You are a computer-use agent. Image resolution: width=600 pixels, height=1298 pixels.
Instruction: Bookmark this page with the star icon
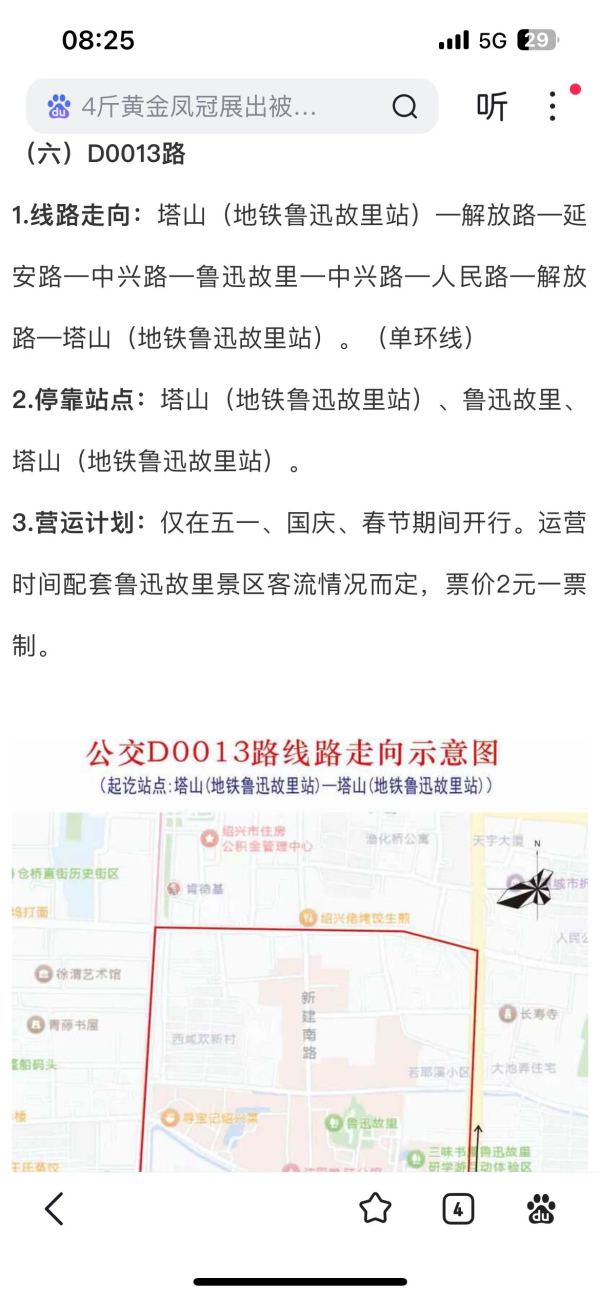point(375,1209)
